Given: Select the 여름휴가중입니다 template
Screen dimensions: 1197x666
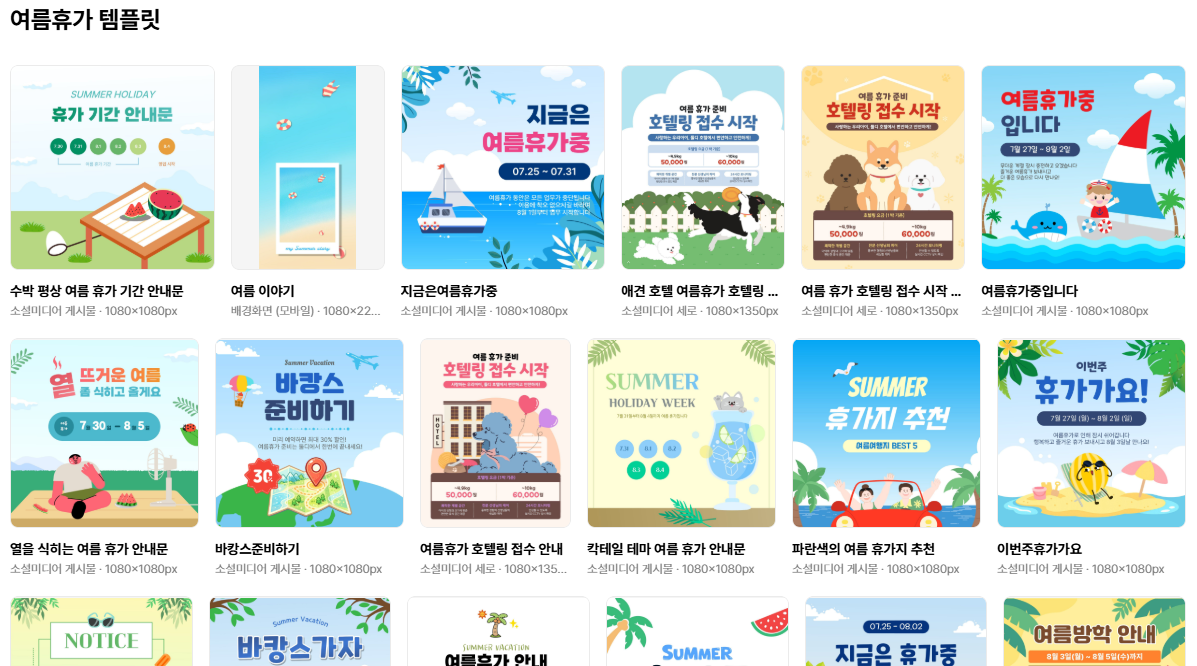Looking at the screenshot, I should point(1083,167).
